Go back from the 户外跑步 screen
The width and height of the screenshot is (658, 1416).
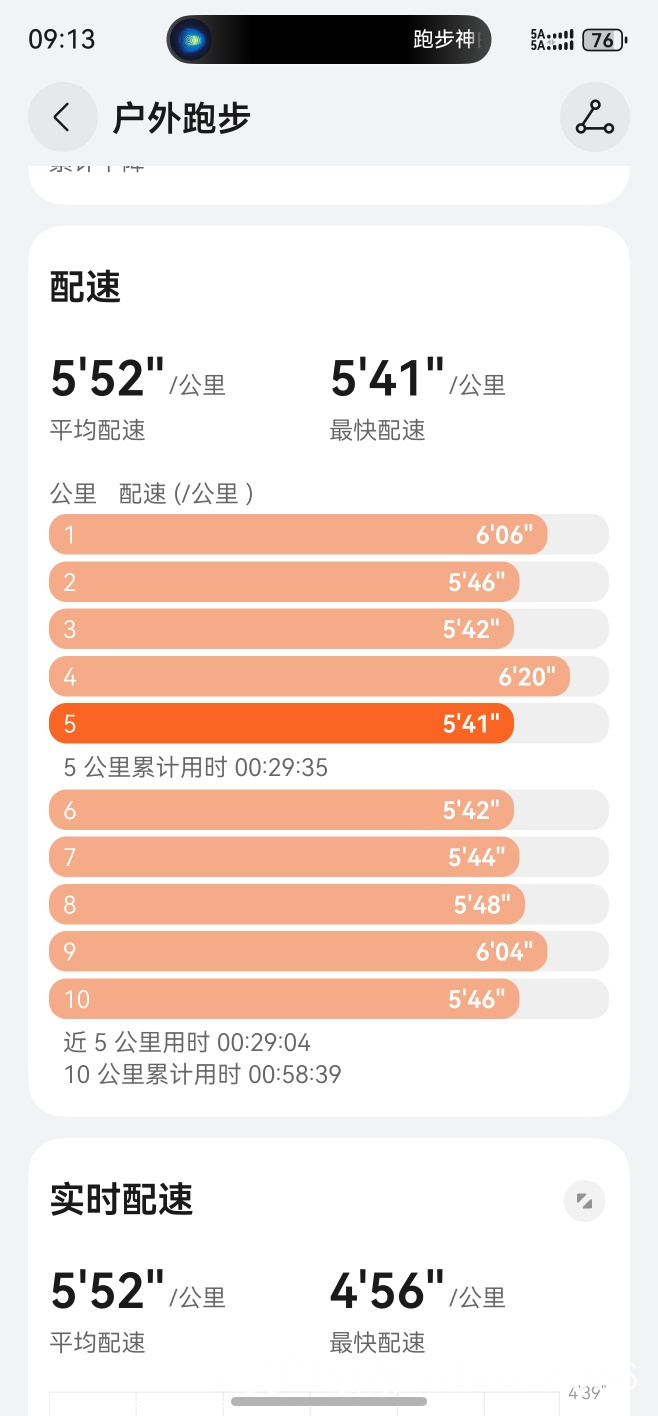pyautogui.click(x=62, y=117)
